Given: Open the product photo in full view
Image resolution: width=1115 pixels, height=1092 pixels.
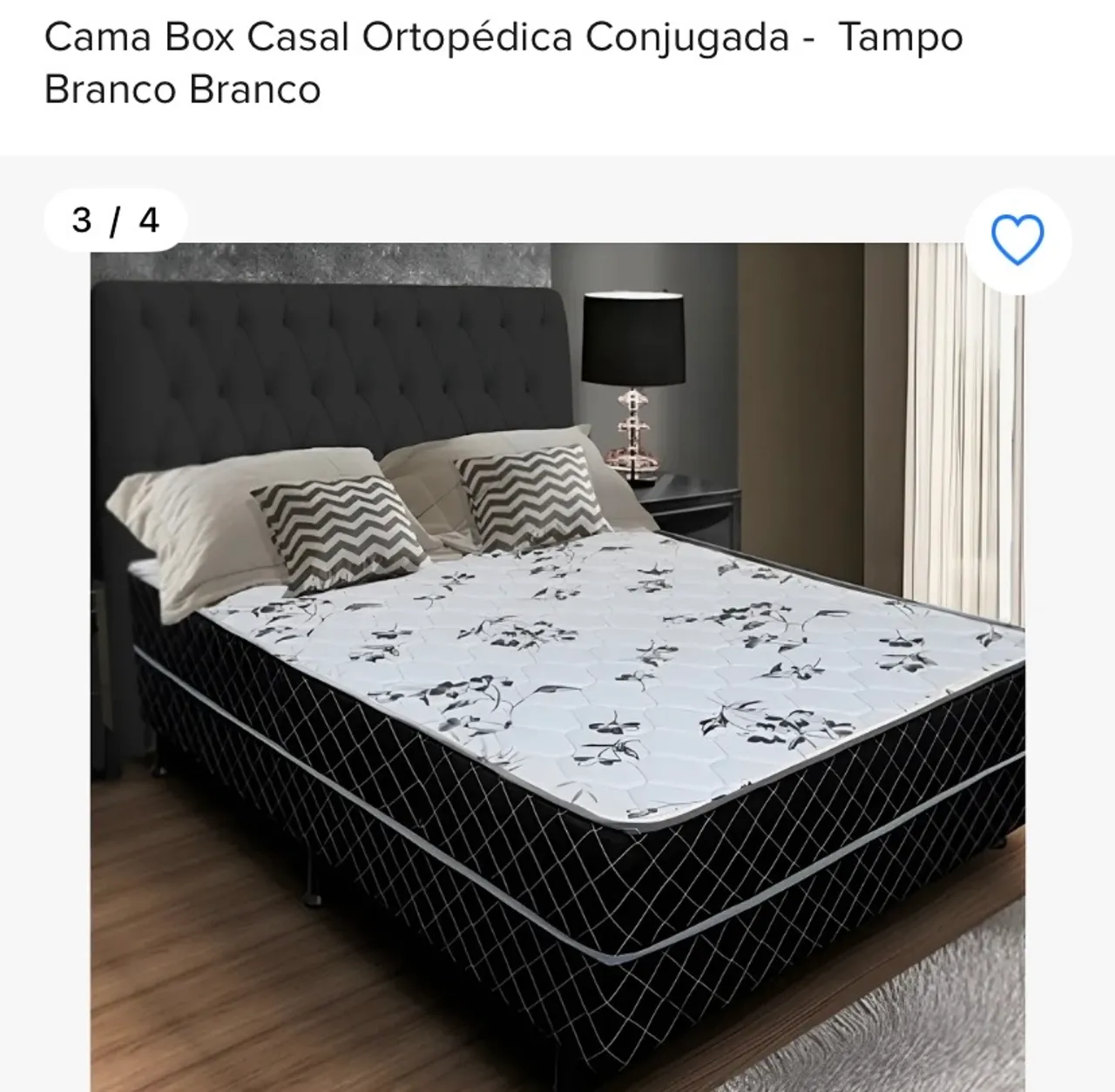Looking at the screenshot, I should [557, 662].
